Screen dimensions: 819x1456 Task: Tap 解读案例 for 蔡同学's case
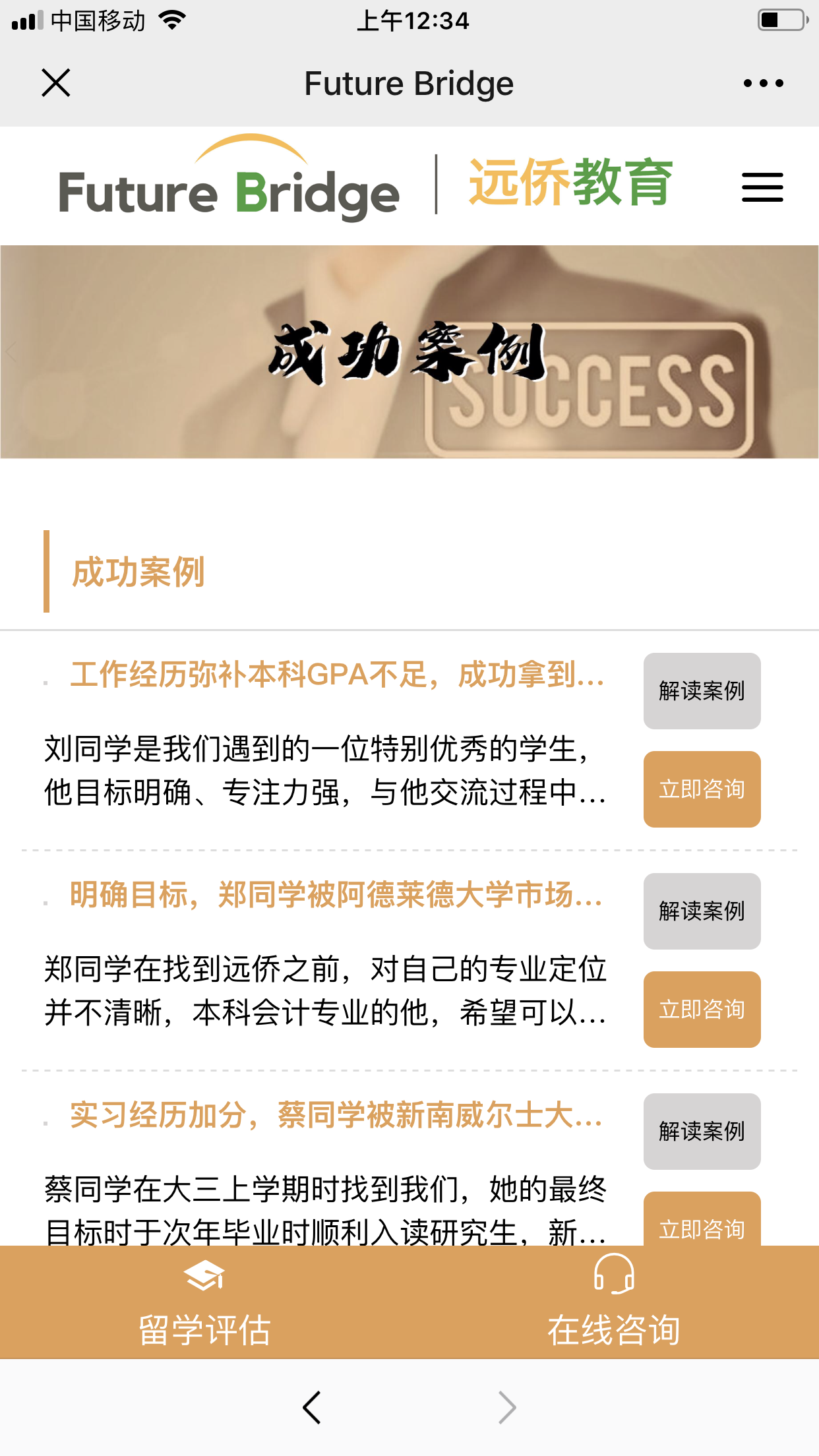[x=702, y=1132]
